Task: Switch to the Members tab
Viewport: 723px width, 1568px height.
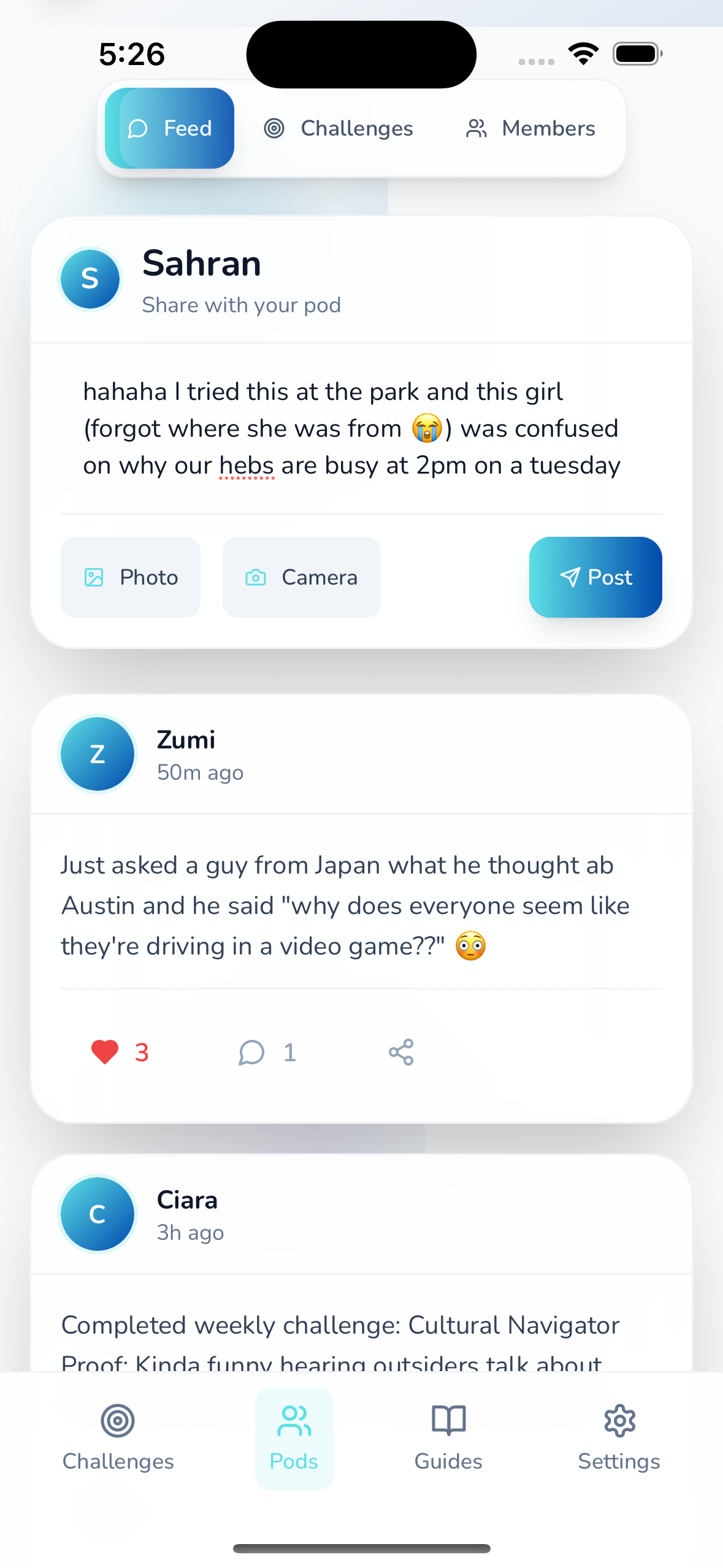Action: pyautogui.click(x=530, y=128)
